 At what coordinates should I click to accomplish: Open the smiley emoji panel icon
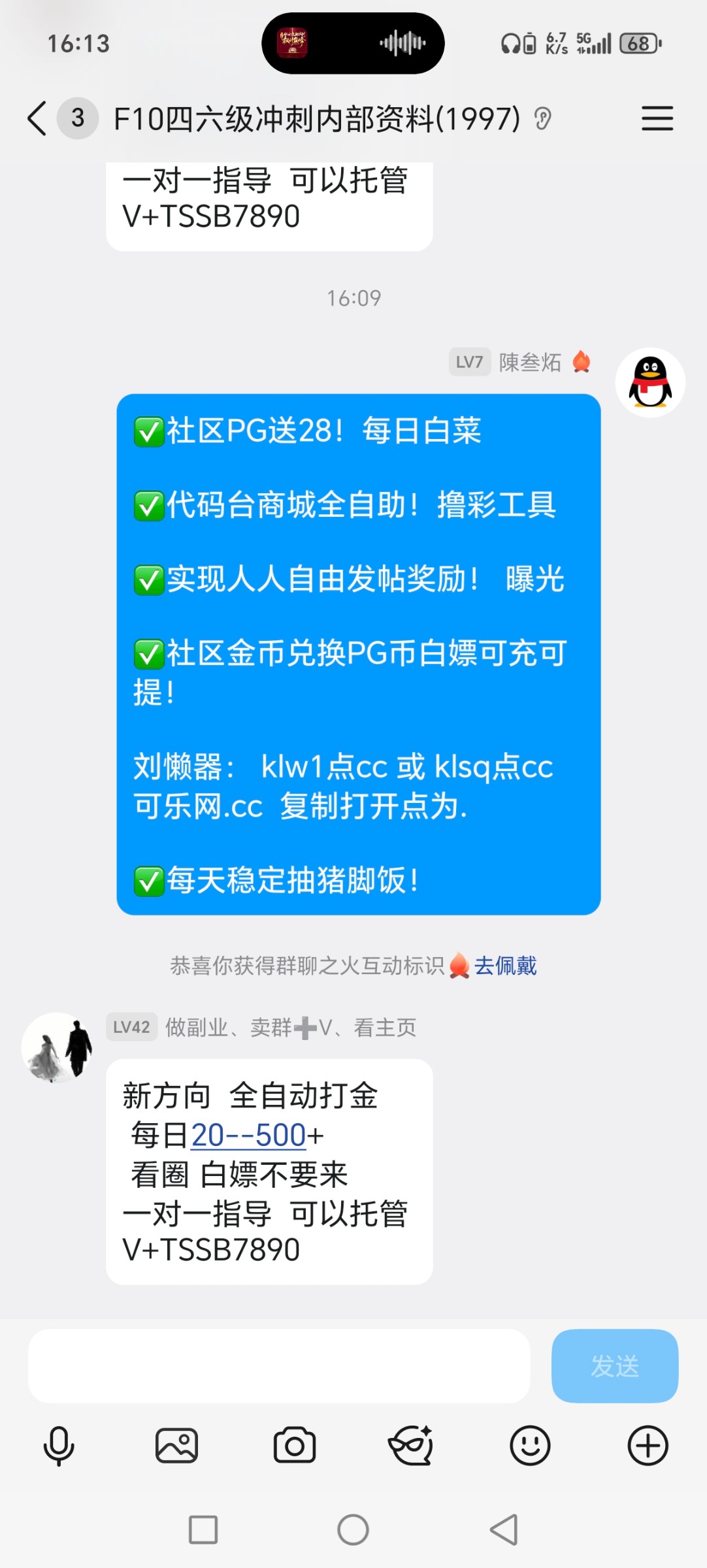tap(530, 1445)
